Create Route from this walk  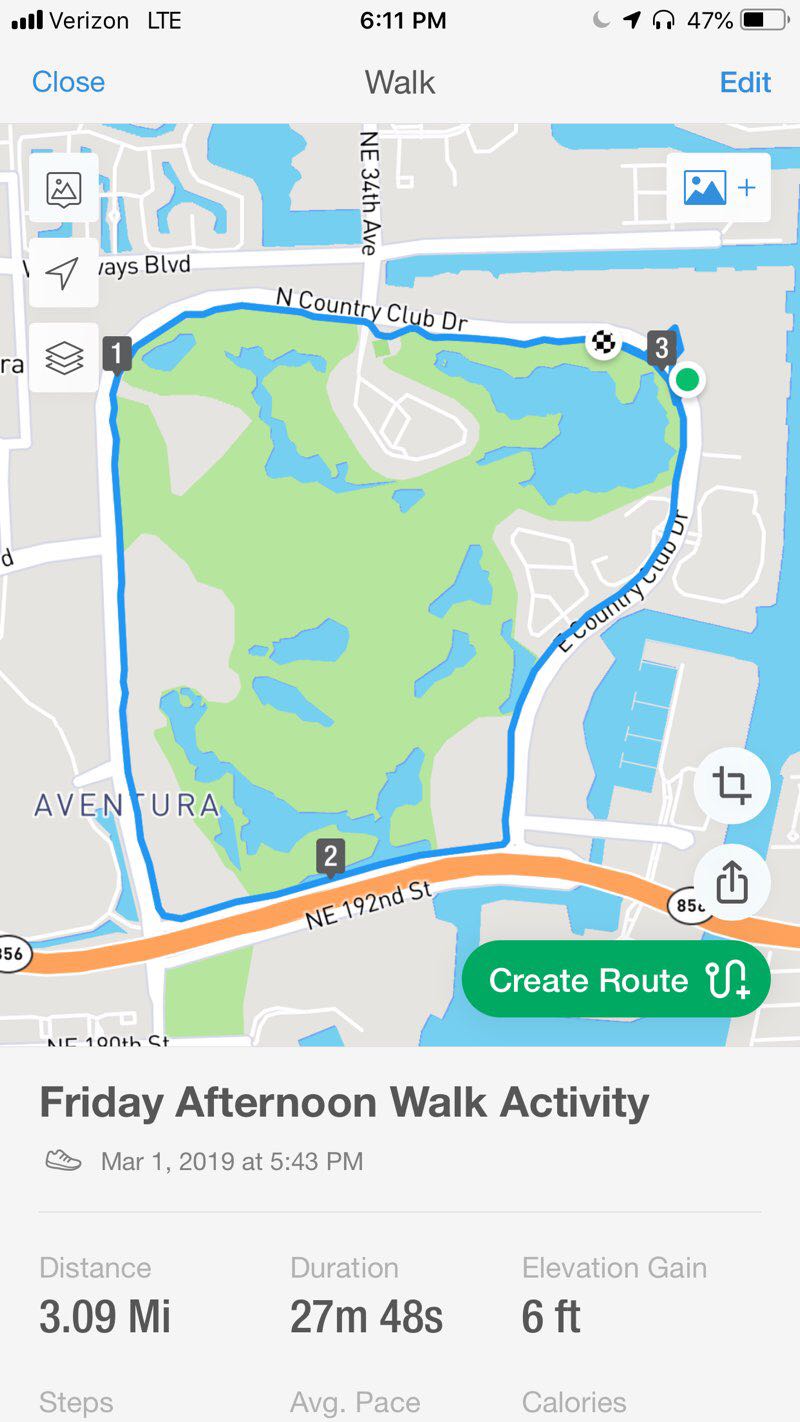click(x=616, y=979)
